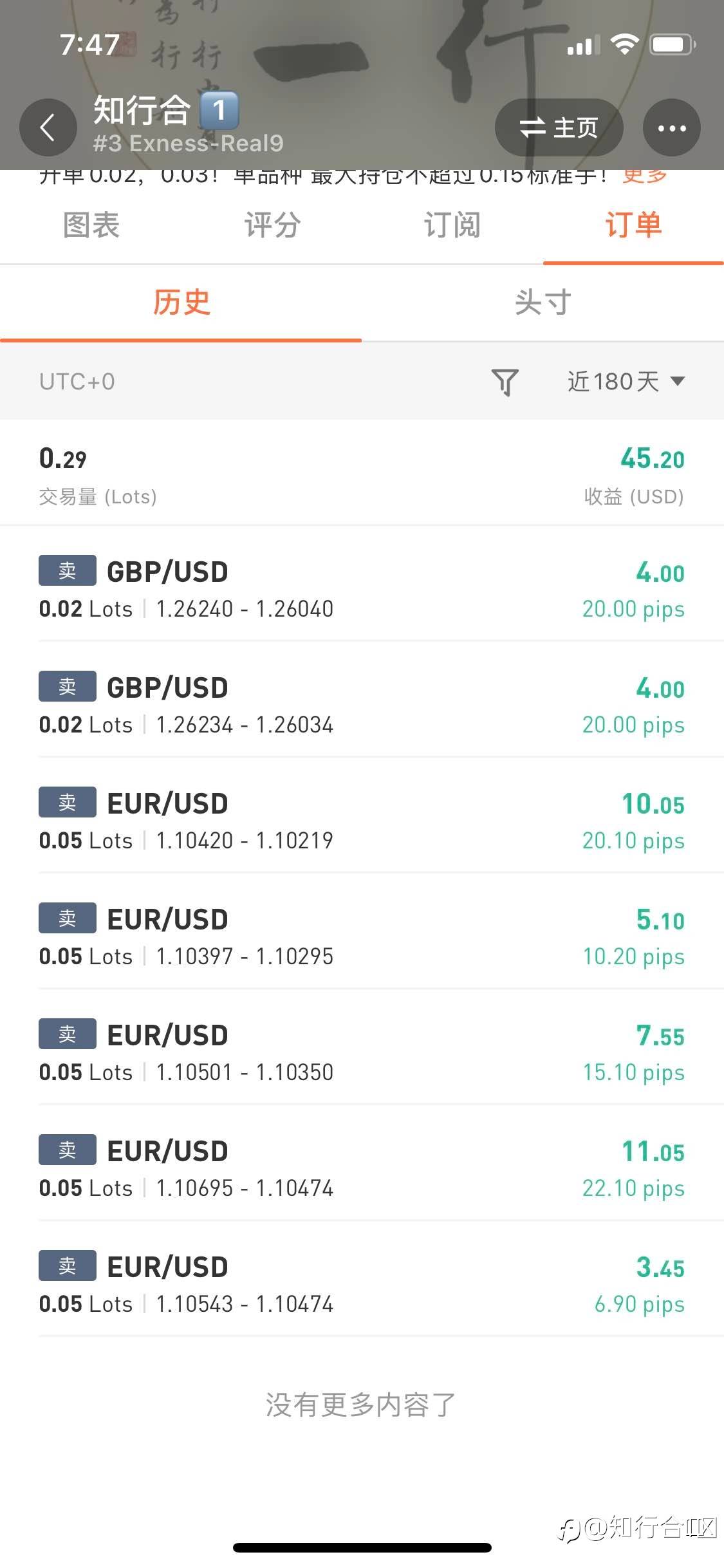Open the three-dot overflow menu

click(671, 127)
